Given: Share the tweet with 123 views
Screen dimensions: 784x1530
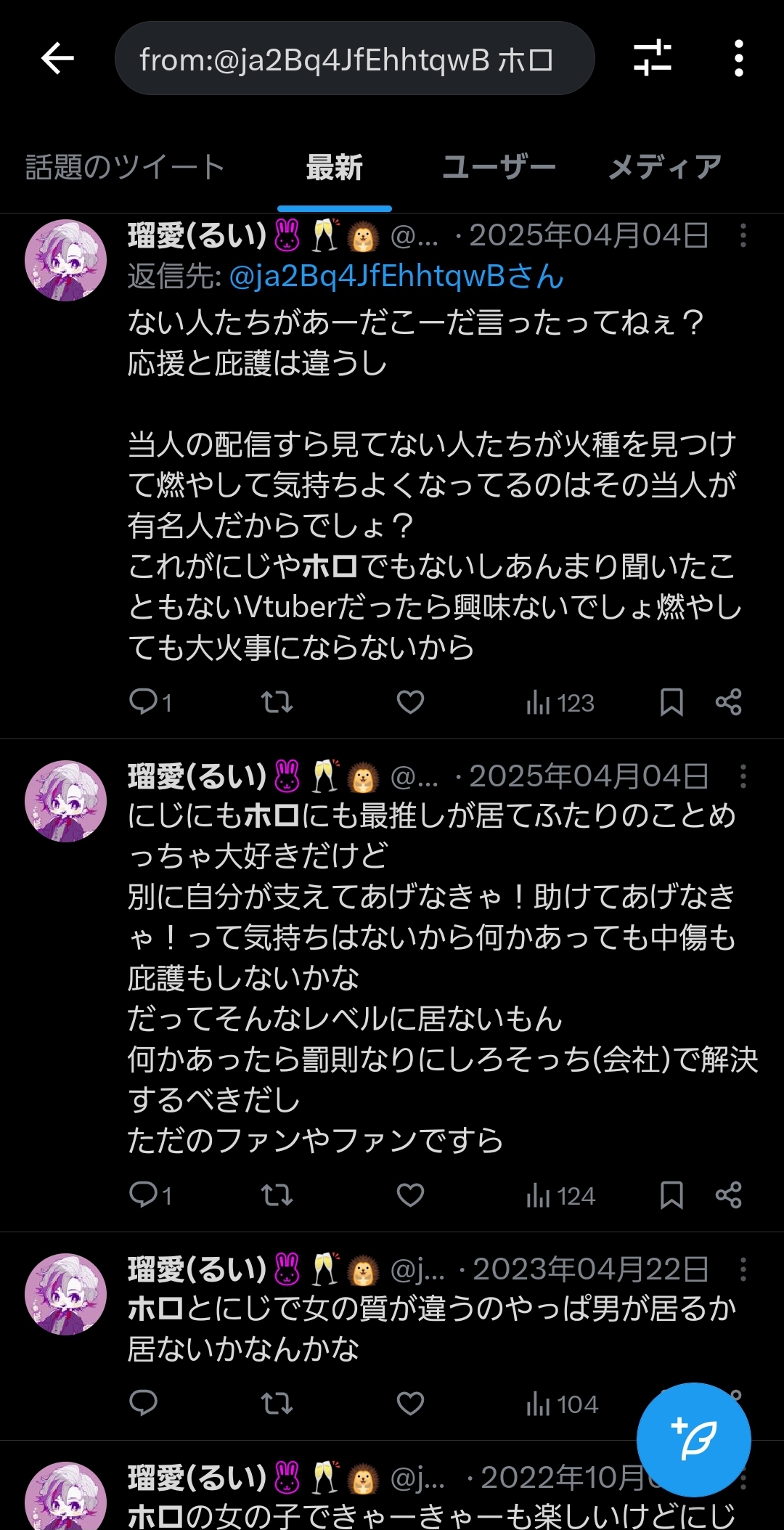Looking at the screenshot, I should point(728,702).
